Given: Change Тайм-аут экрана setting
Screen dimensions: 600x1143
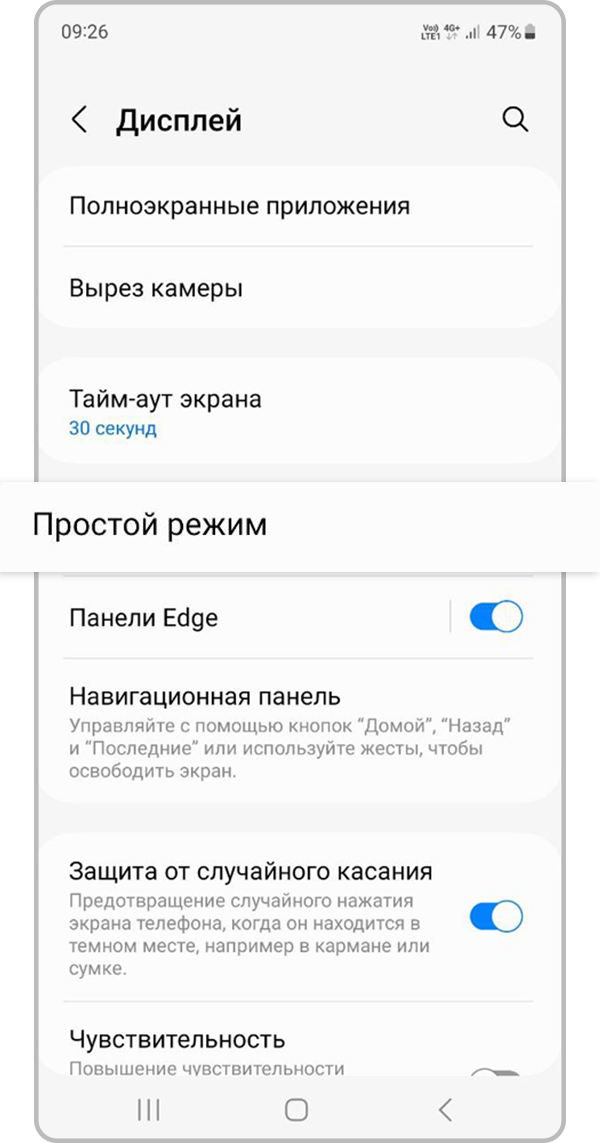Looking at the screenshot, I should pos(165,412).
